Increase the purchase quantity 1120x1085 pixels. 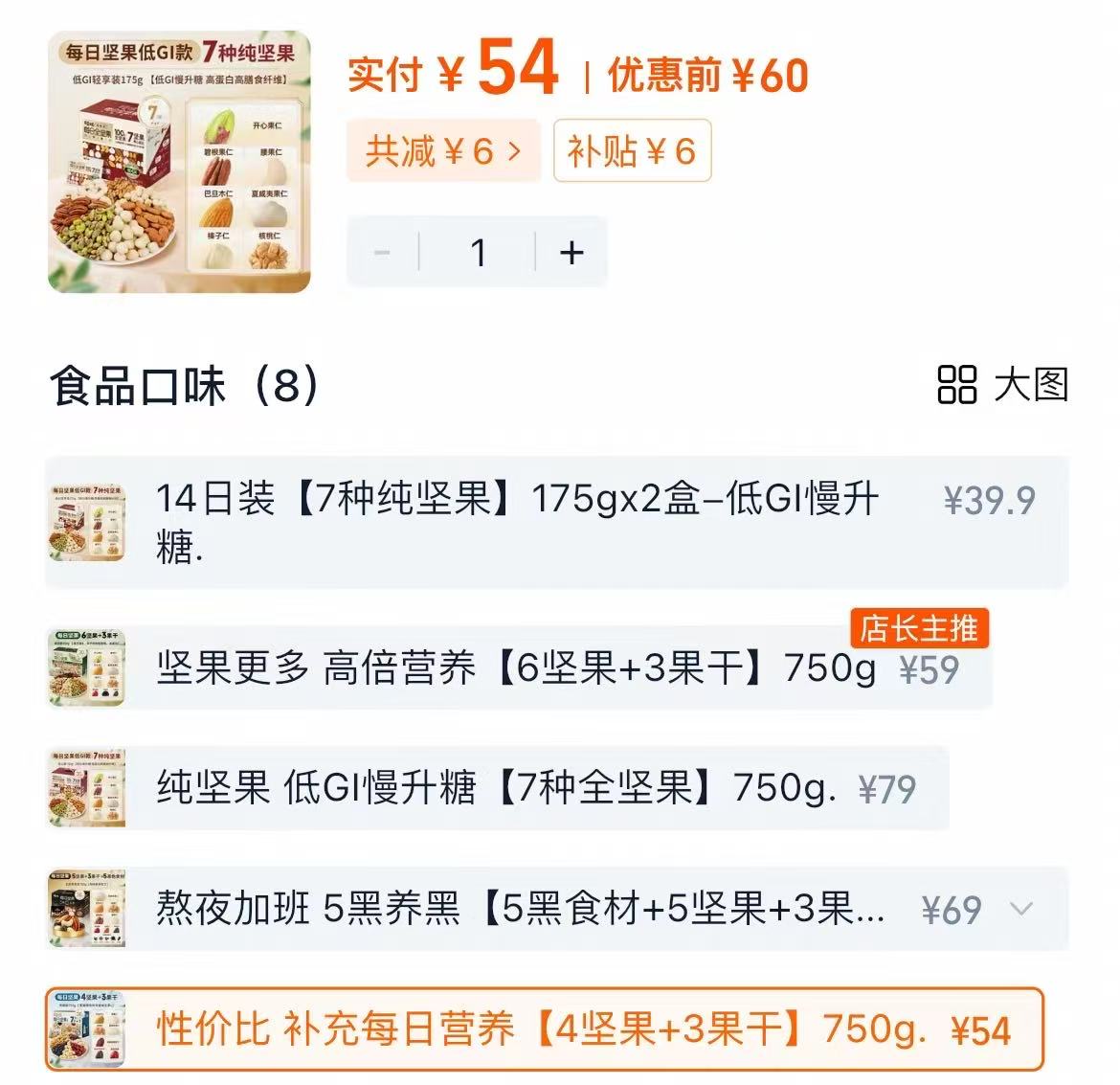(x=571, y=253)
